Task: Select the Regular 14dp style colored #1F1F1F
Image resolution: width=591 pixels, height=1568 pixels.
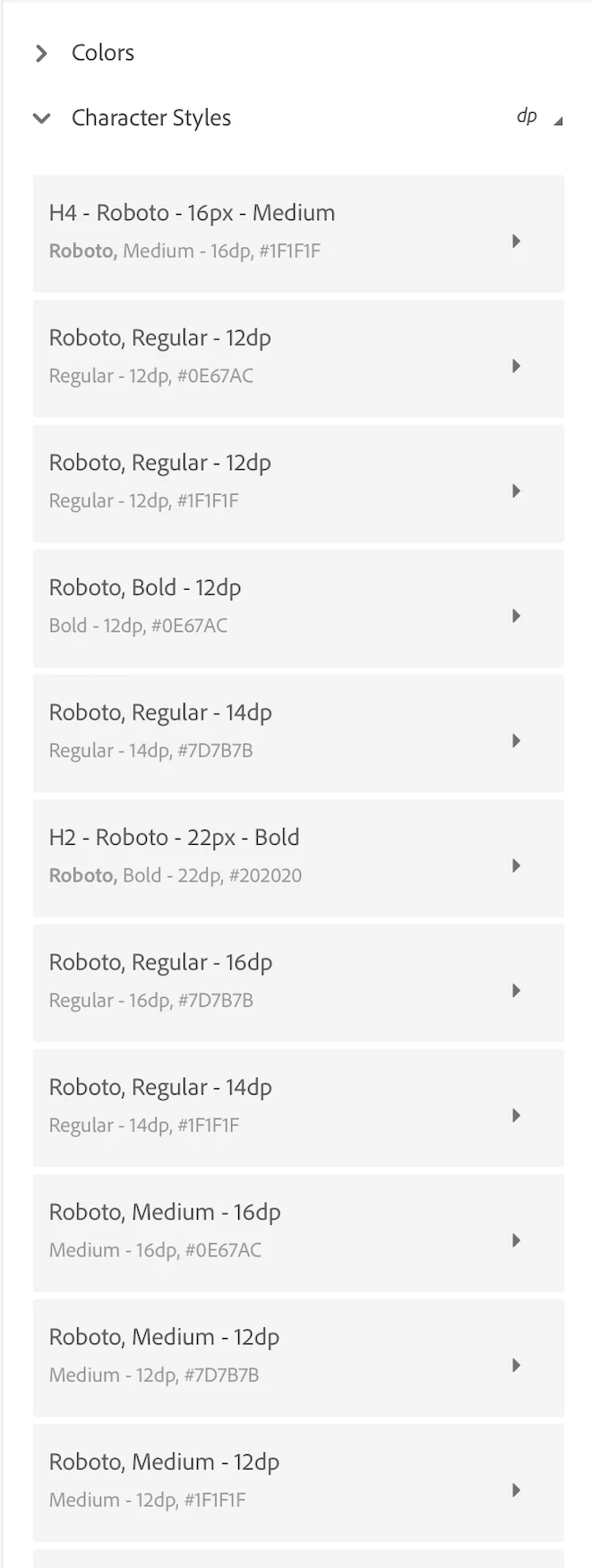Action: 298,1108
